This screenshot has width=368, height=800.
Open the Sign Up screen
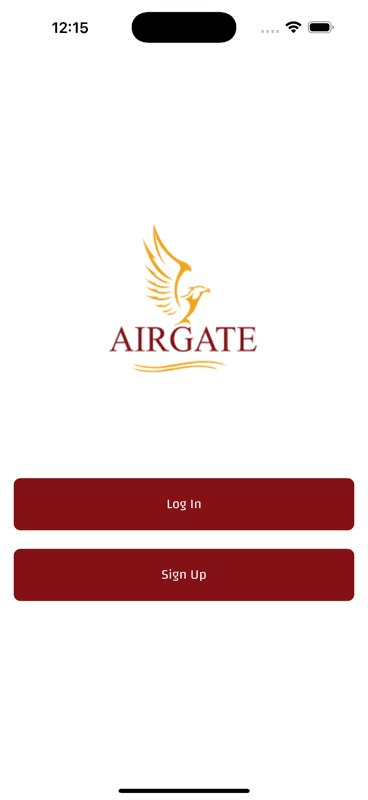[184, 574]
